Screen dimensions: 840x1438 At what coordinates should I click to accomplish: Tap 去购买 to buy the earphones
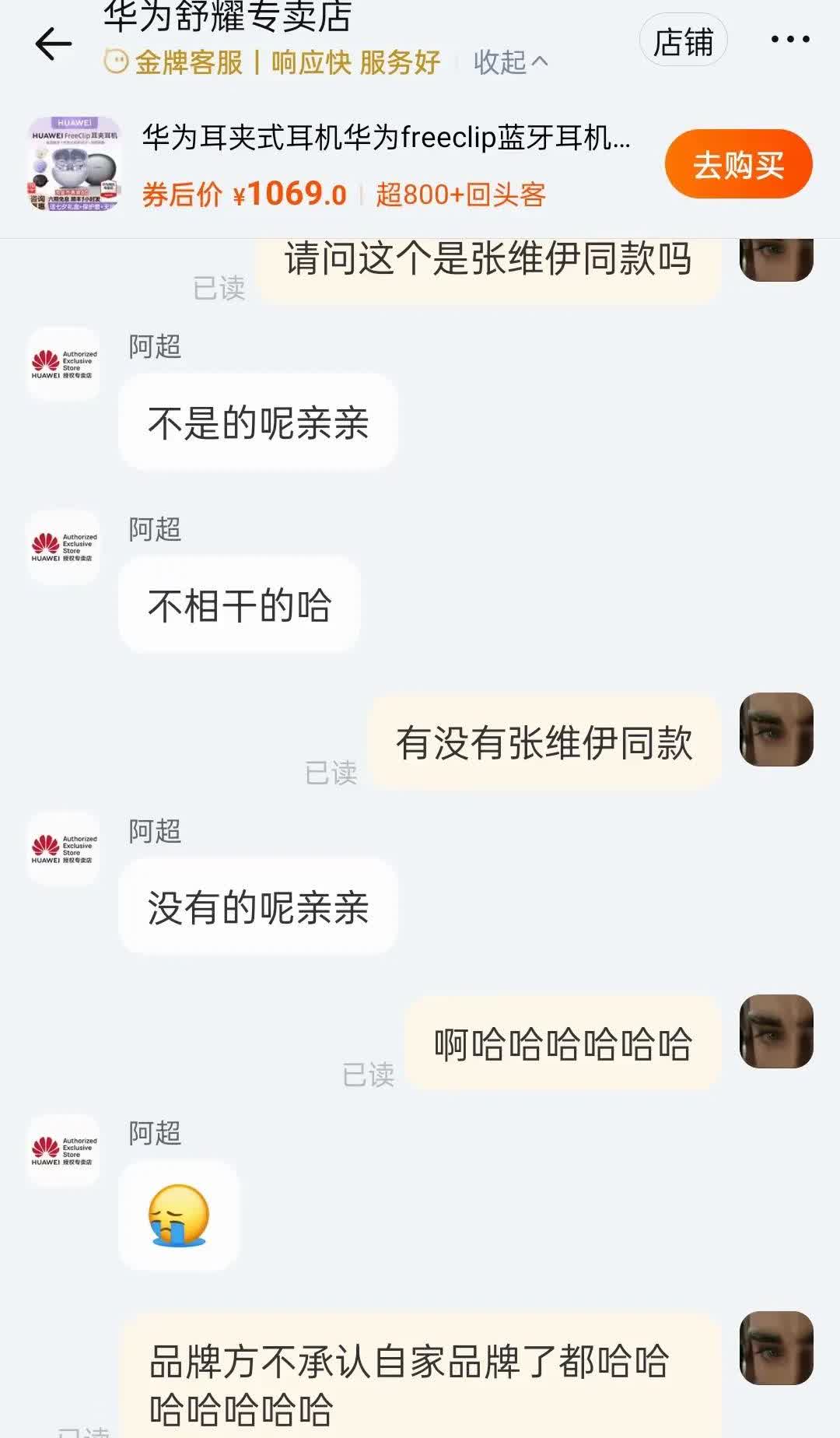pyautogui.click(x=737, y=165)
